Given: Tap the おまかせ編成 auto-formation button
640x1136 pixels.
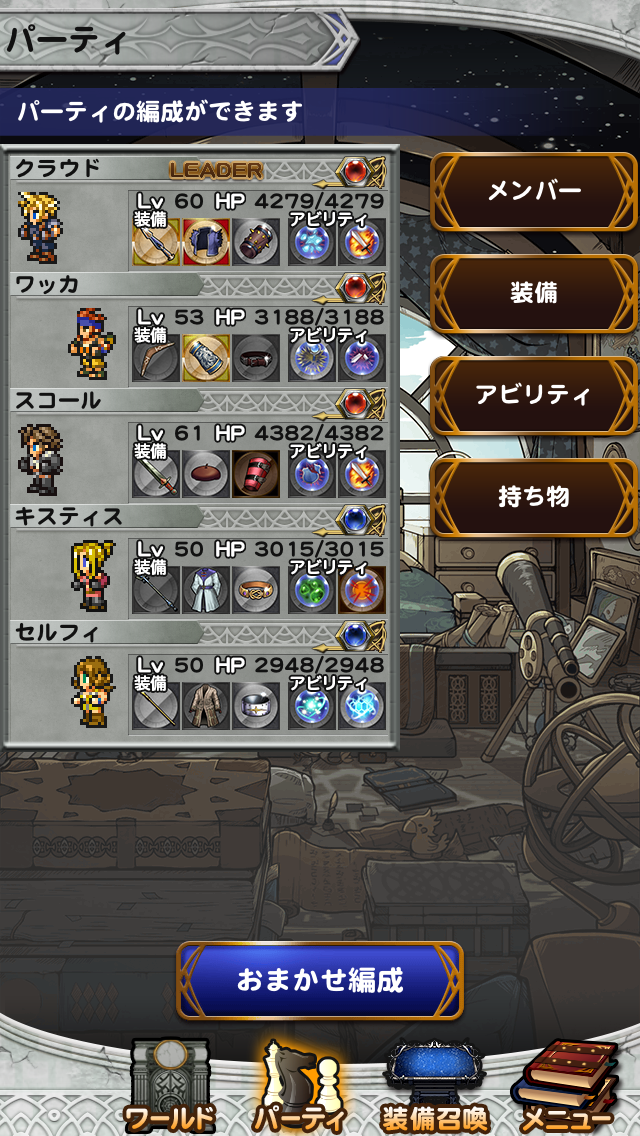Looking at the screenshot, I should (320, 980).
